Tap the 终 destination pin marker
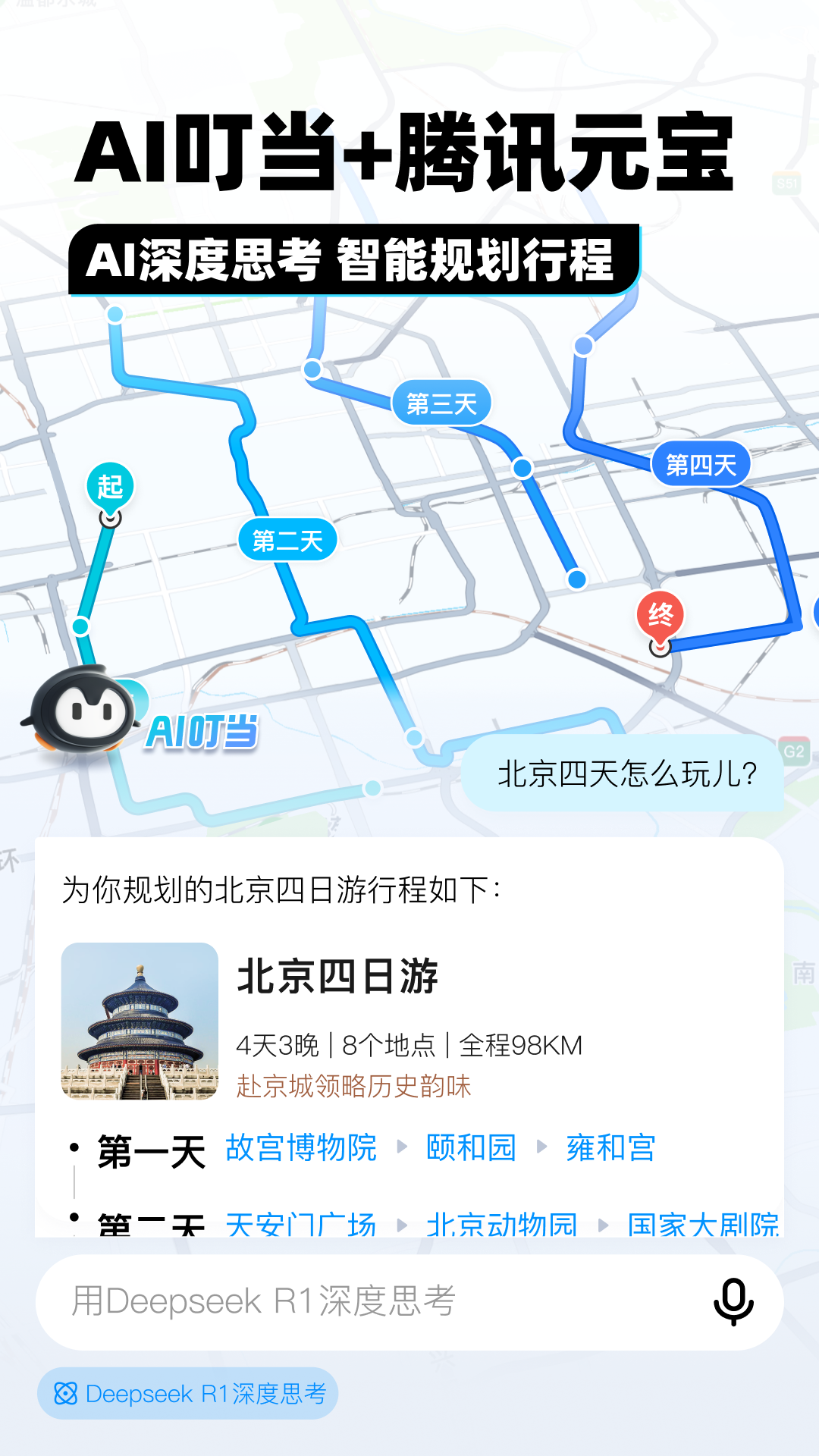This screenshot has height=1456, width=819. 660,616
